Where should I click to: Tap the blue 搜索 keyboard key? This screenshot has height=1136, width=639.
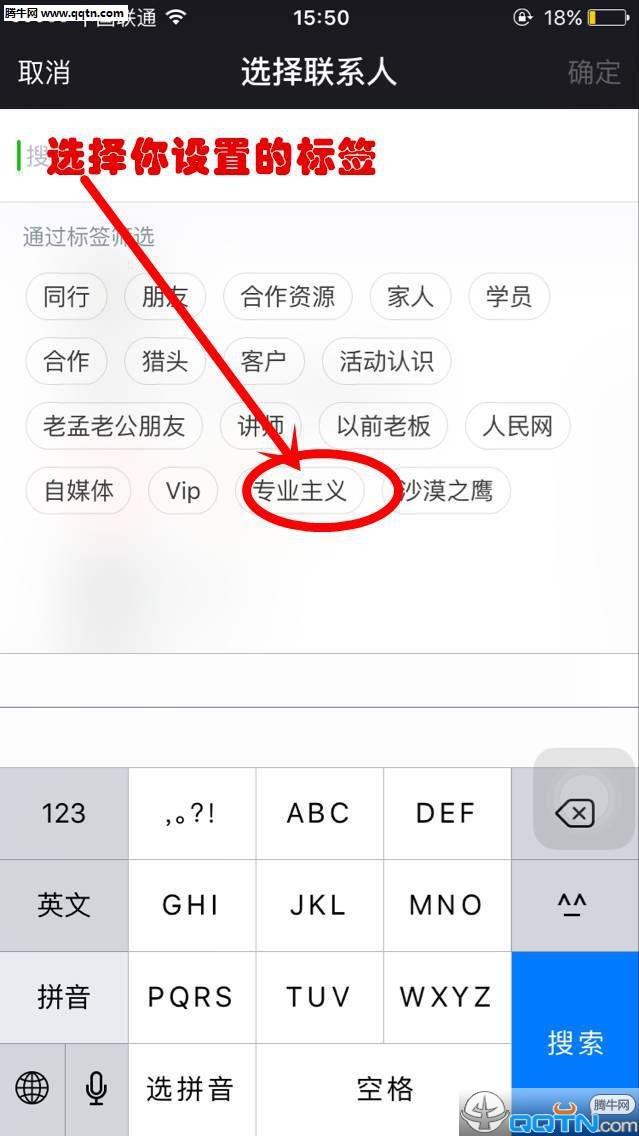click(x=575, y=1042)
